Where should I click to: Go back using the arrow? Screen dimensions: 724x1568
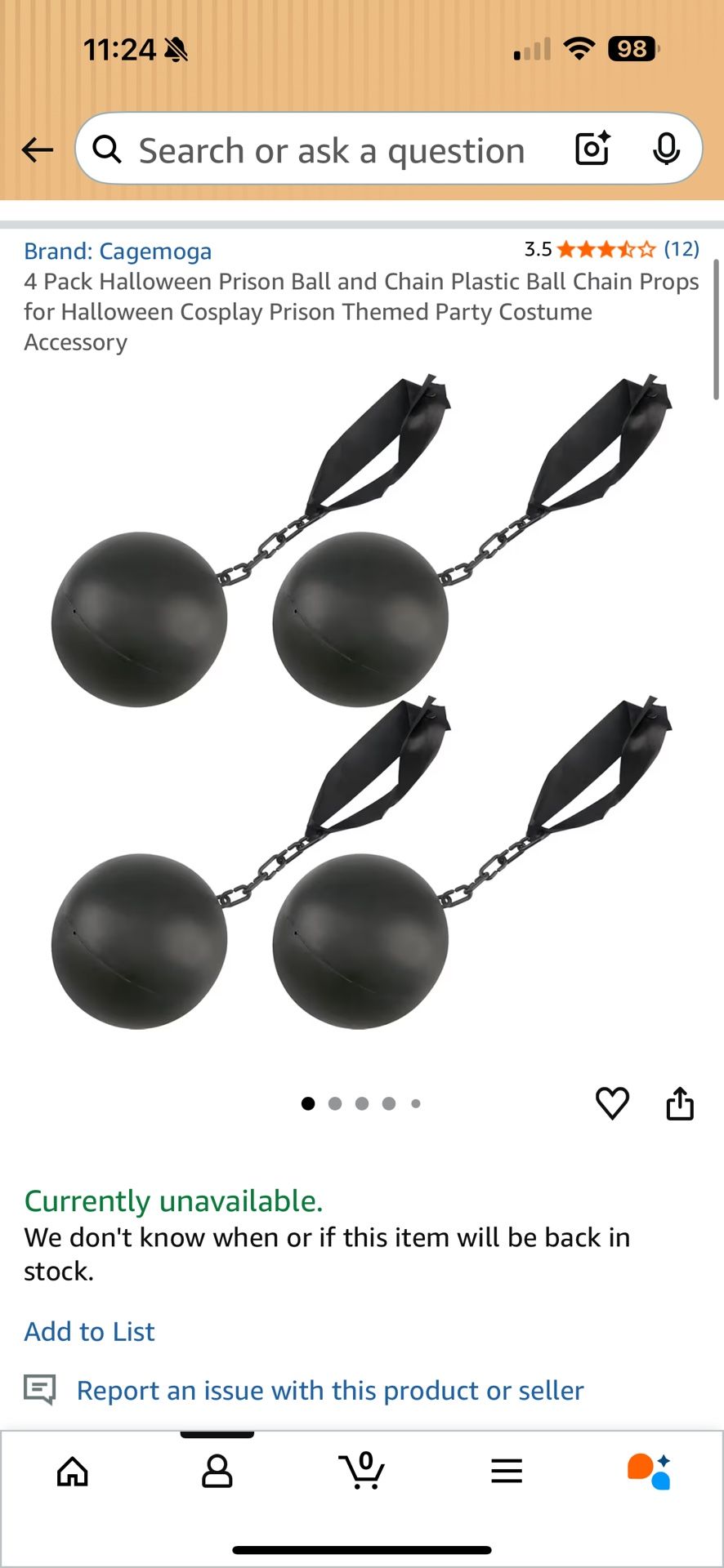37,149
